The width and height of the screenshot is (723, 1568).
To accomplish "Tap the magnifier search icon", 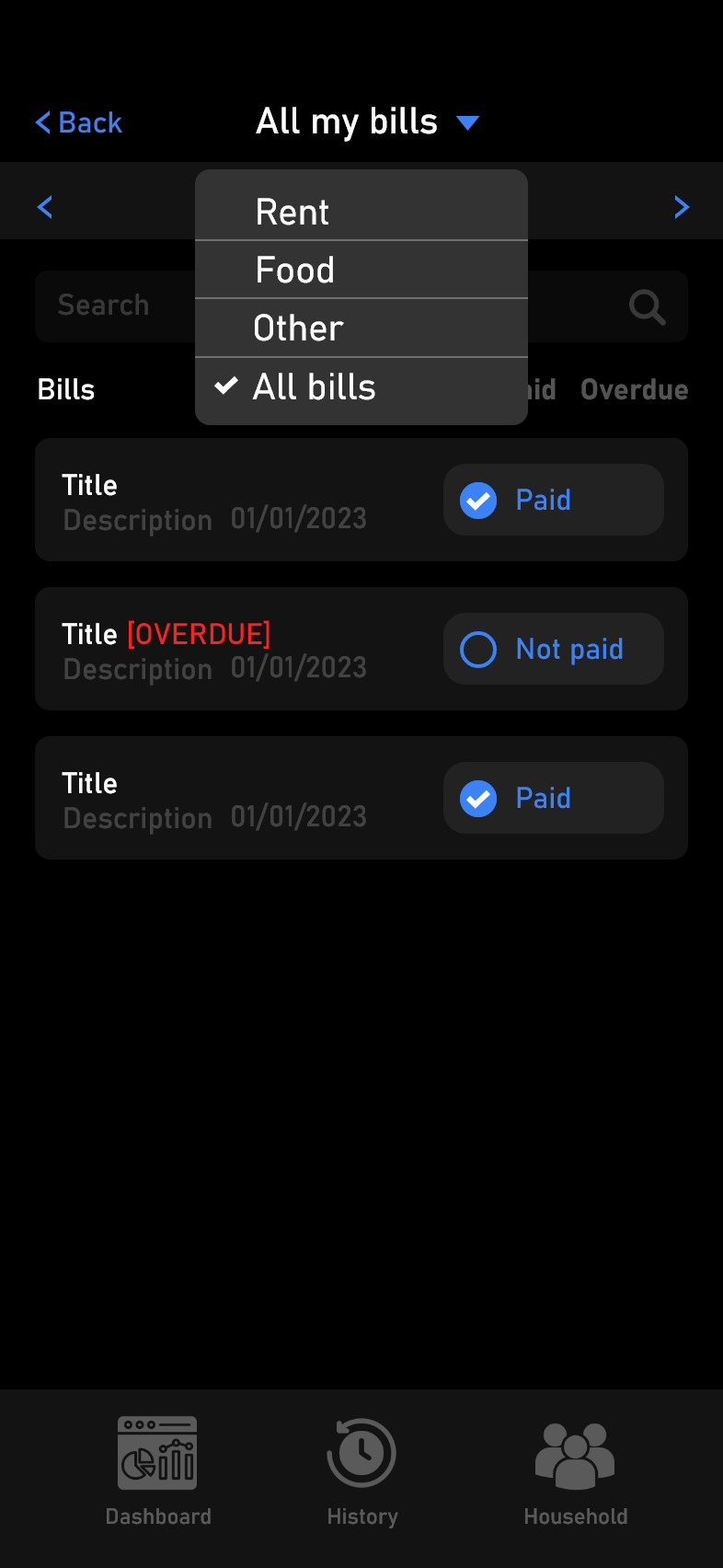I will (647, 307).
